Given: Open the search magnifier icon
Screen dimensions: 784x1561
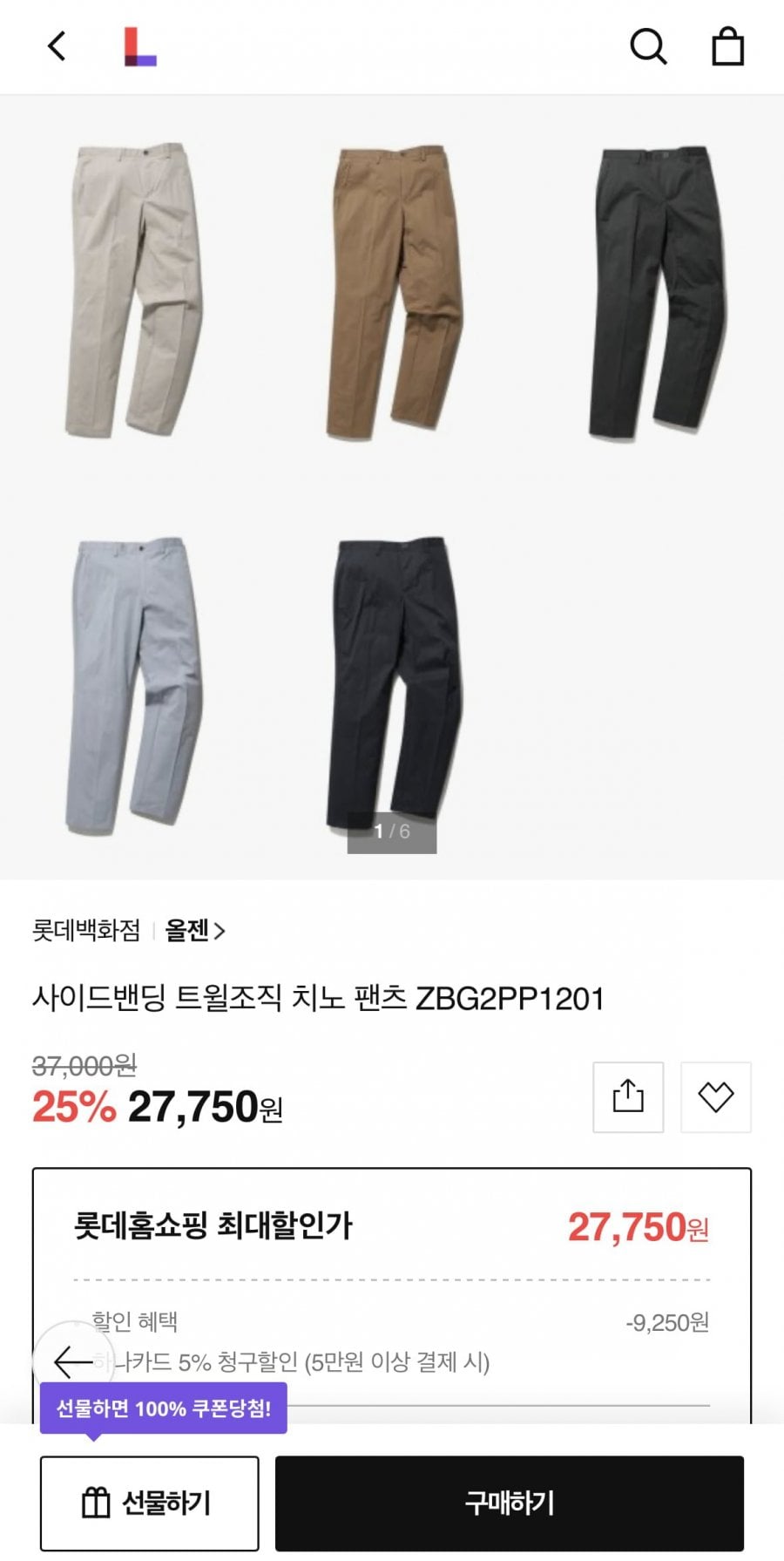Looking at the screenshot, I should click(x=648, y=47).
